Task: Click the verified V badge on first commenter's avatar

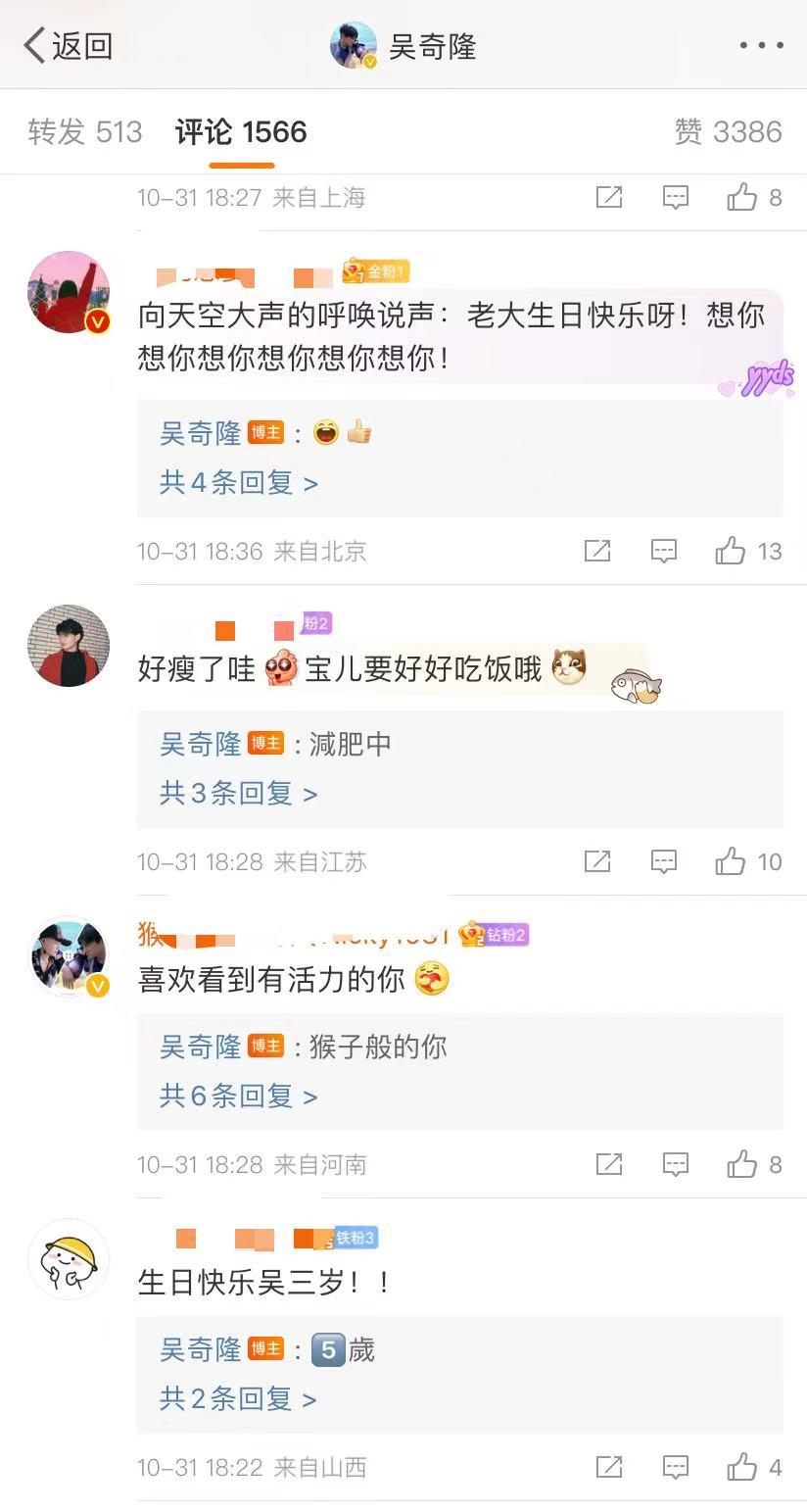Action: tap(98, 323)
